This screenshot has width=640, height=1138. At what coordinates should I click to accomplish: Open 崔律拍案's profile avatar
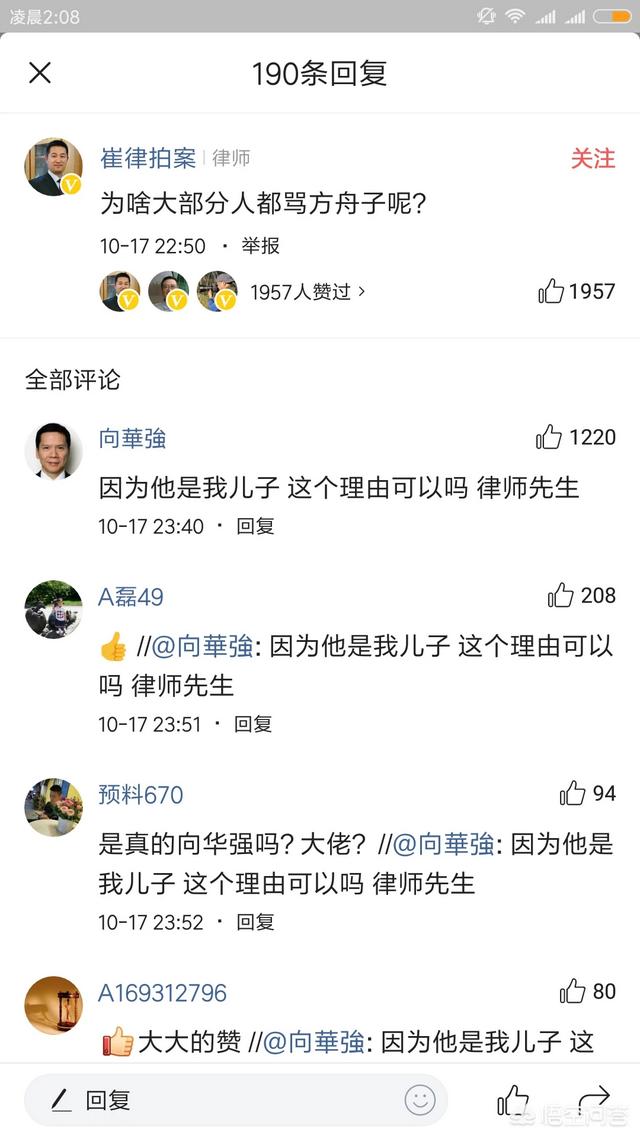coord(53,167)
